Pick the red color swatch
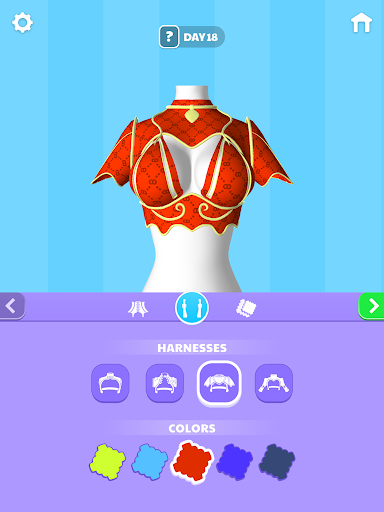The image size is (384, 512). point(192,462)
